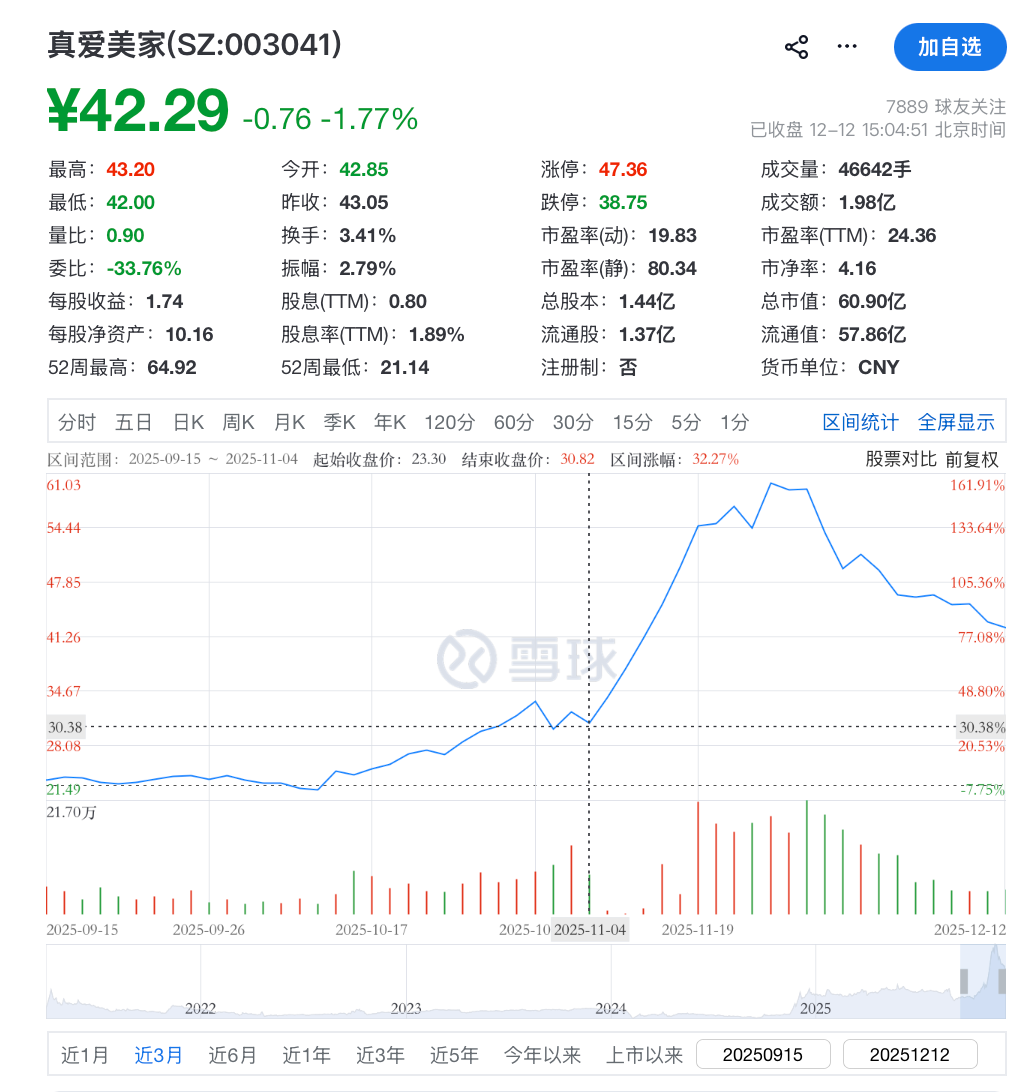Viewport: 1026px width, 1092px height.
Task: Change the 前复权 adjustment setting
Action: click(x=972, y=460)
